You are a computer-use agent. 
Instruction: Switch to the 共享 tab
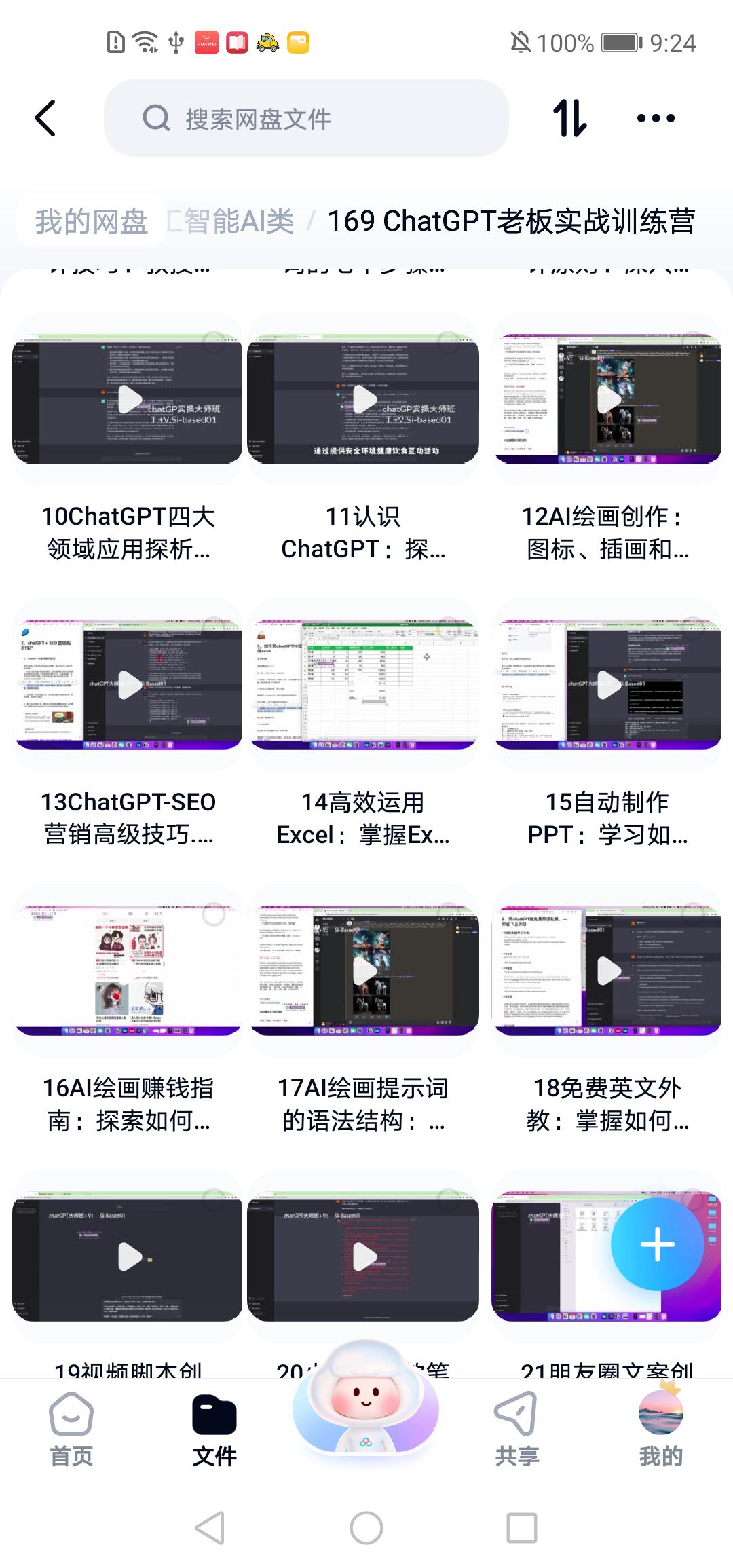coord(516,1425)
